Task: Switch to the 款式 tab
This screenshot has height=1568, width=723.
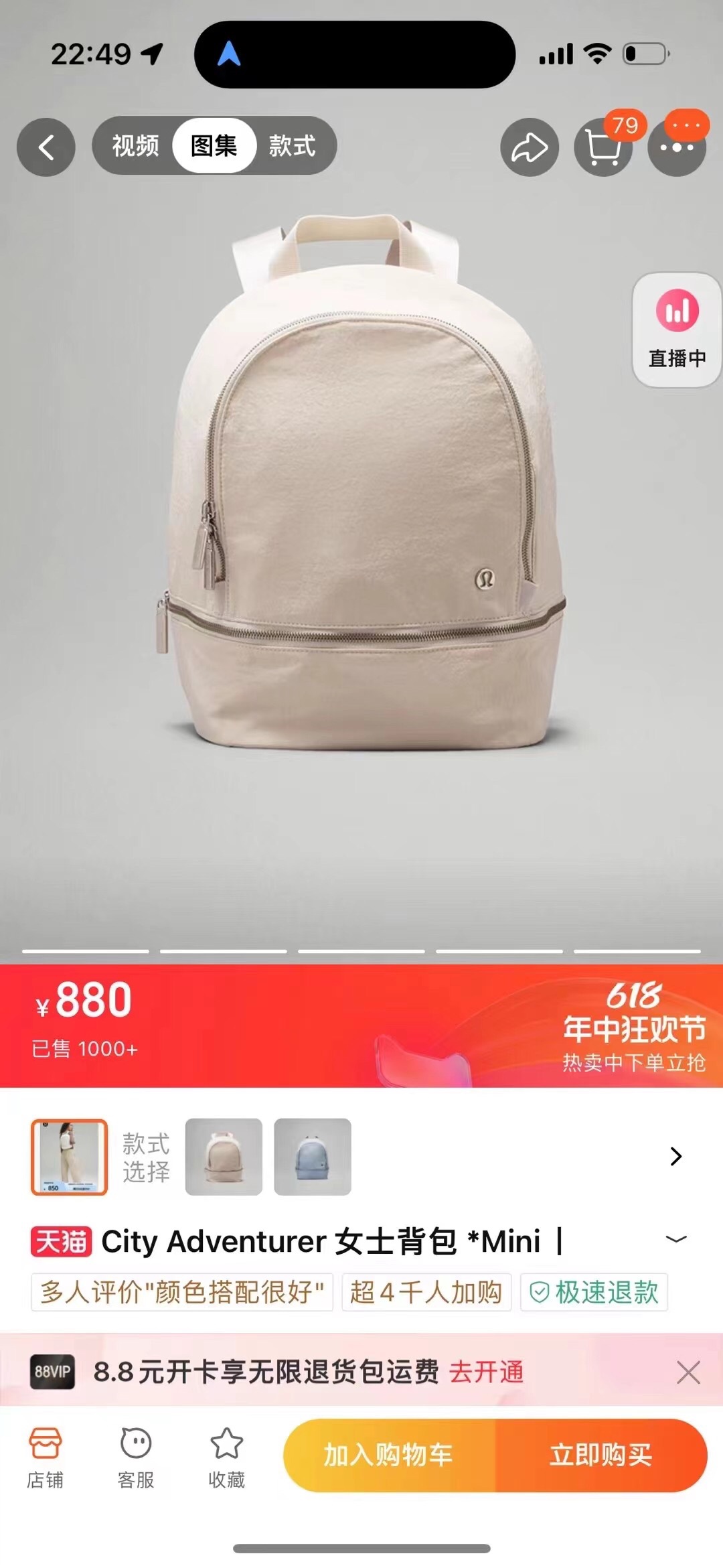Action: [293, 145]
